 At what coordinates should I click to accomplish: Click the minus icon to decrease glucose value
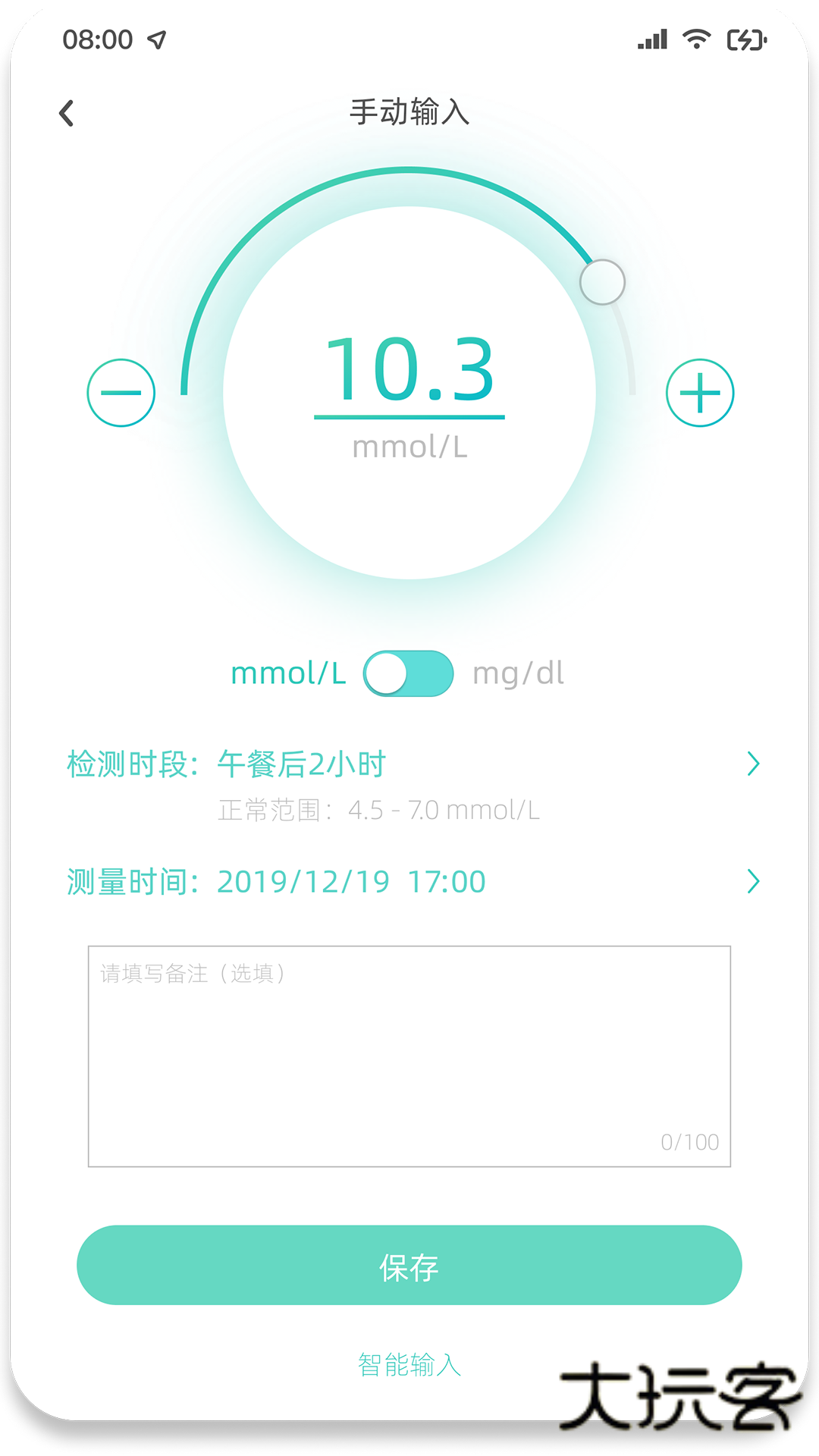coord(121,392)
